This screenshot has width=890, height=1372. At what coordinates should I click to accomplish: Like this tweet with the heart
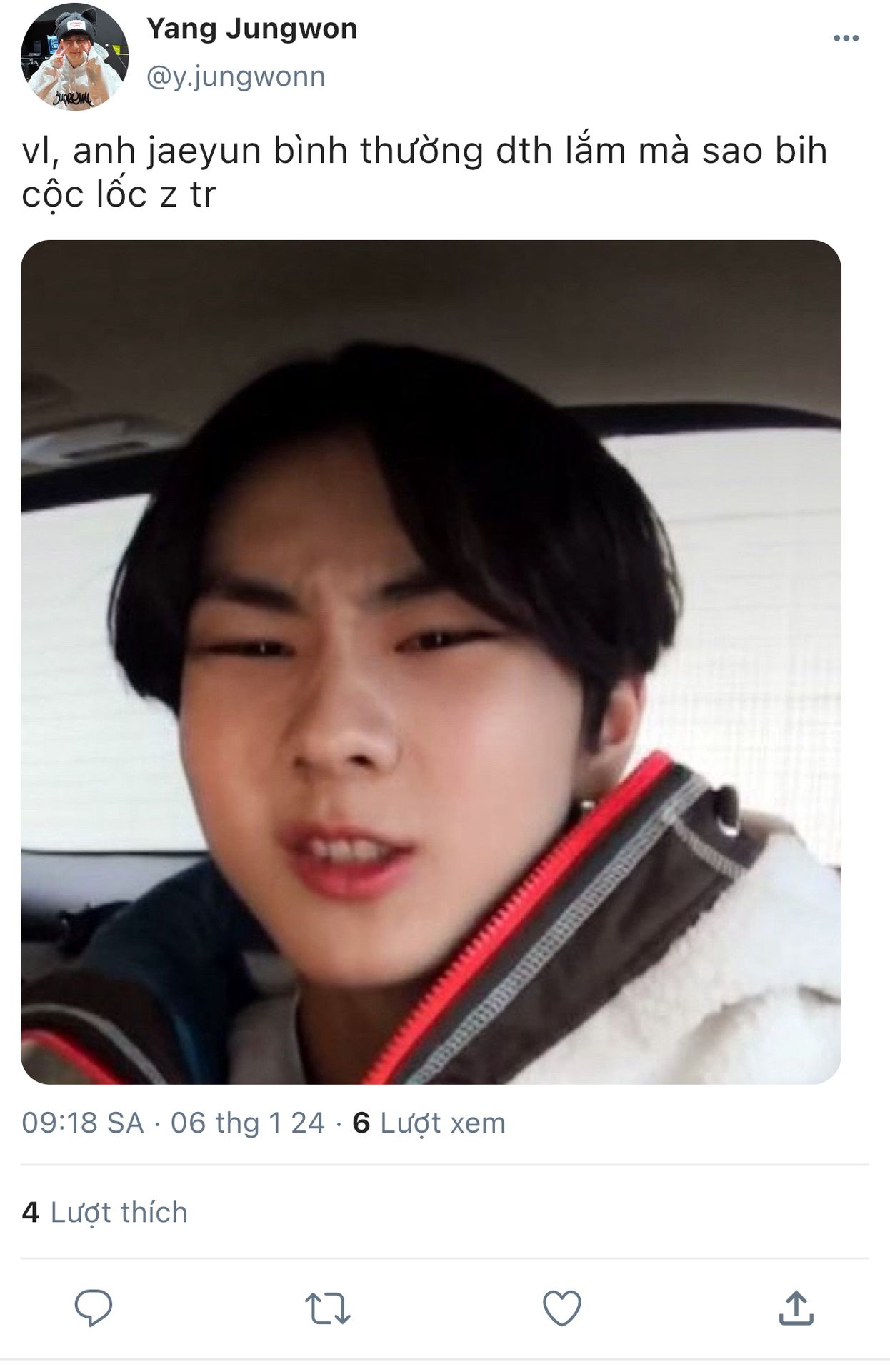(561, 1307)
